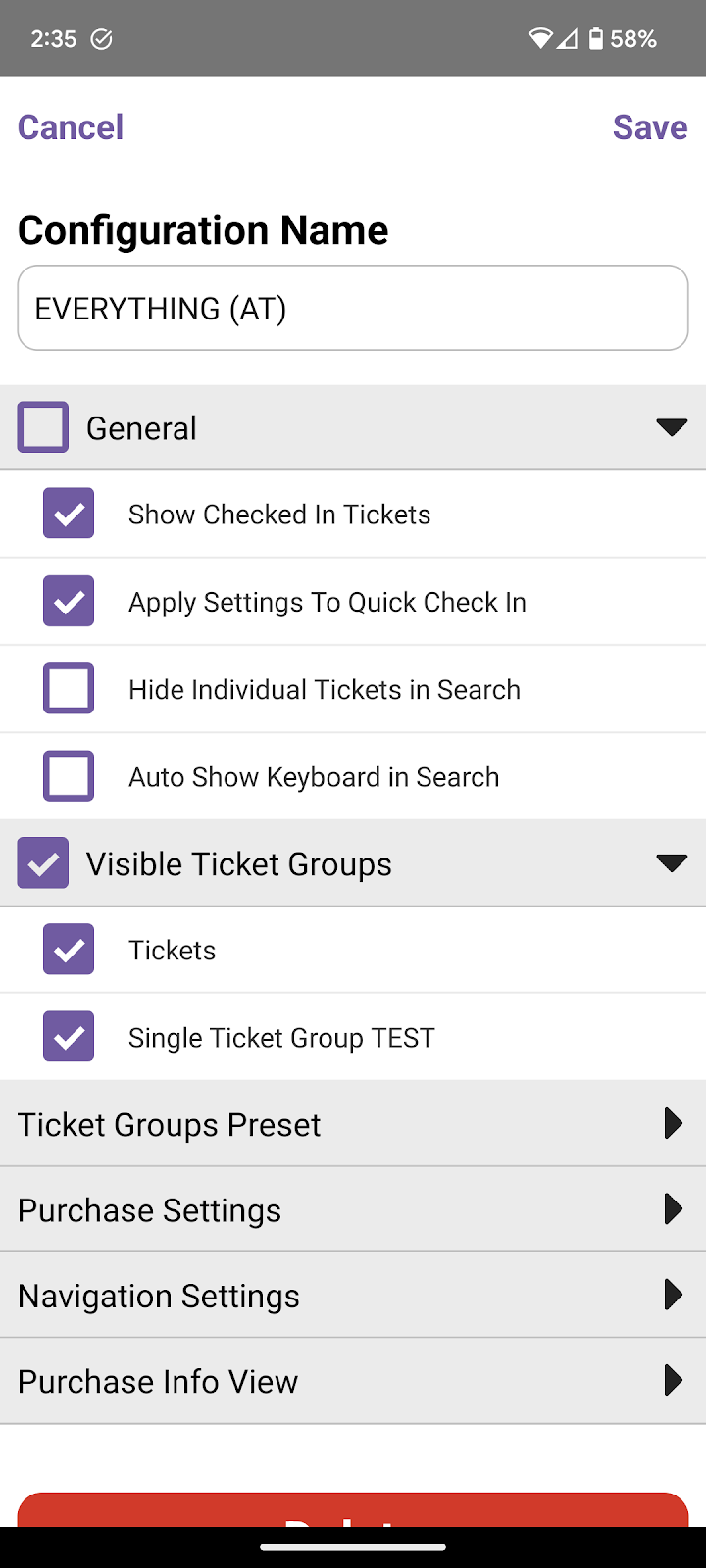Expand Navigation Settings
The width and height of the screenshot is (706, 1568).
[353, 1296]
